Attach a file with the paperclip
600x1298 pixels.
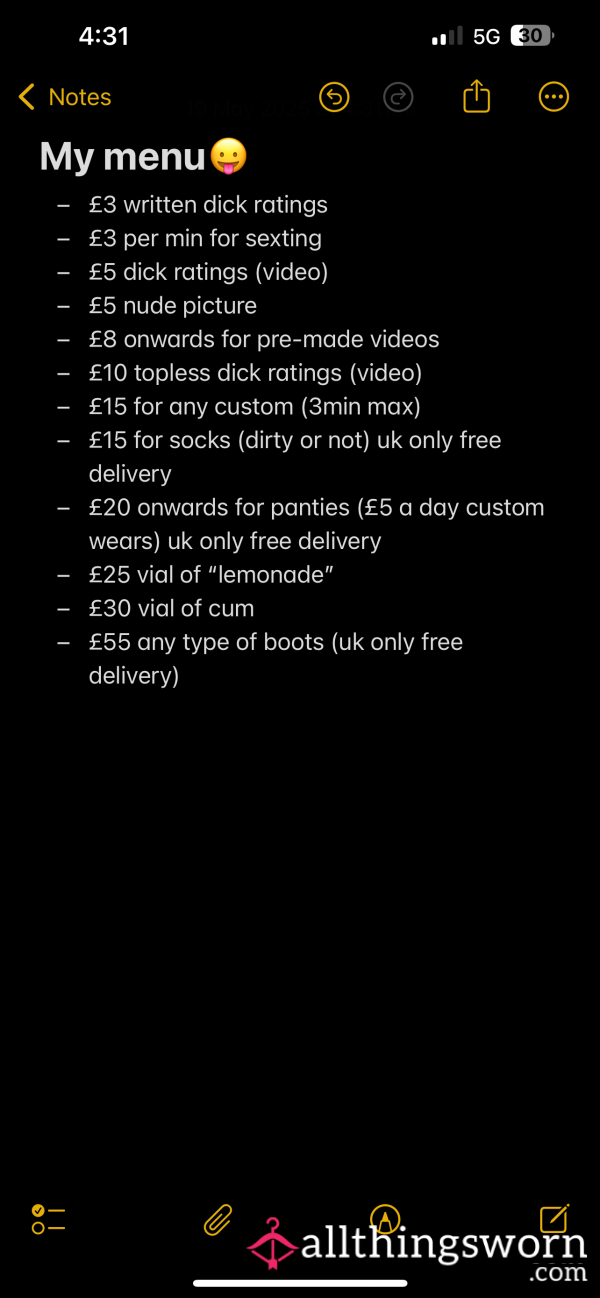(x=218, y=1220)
